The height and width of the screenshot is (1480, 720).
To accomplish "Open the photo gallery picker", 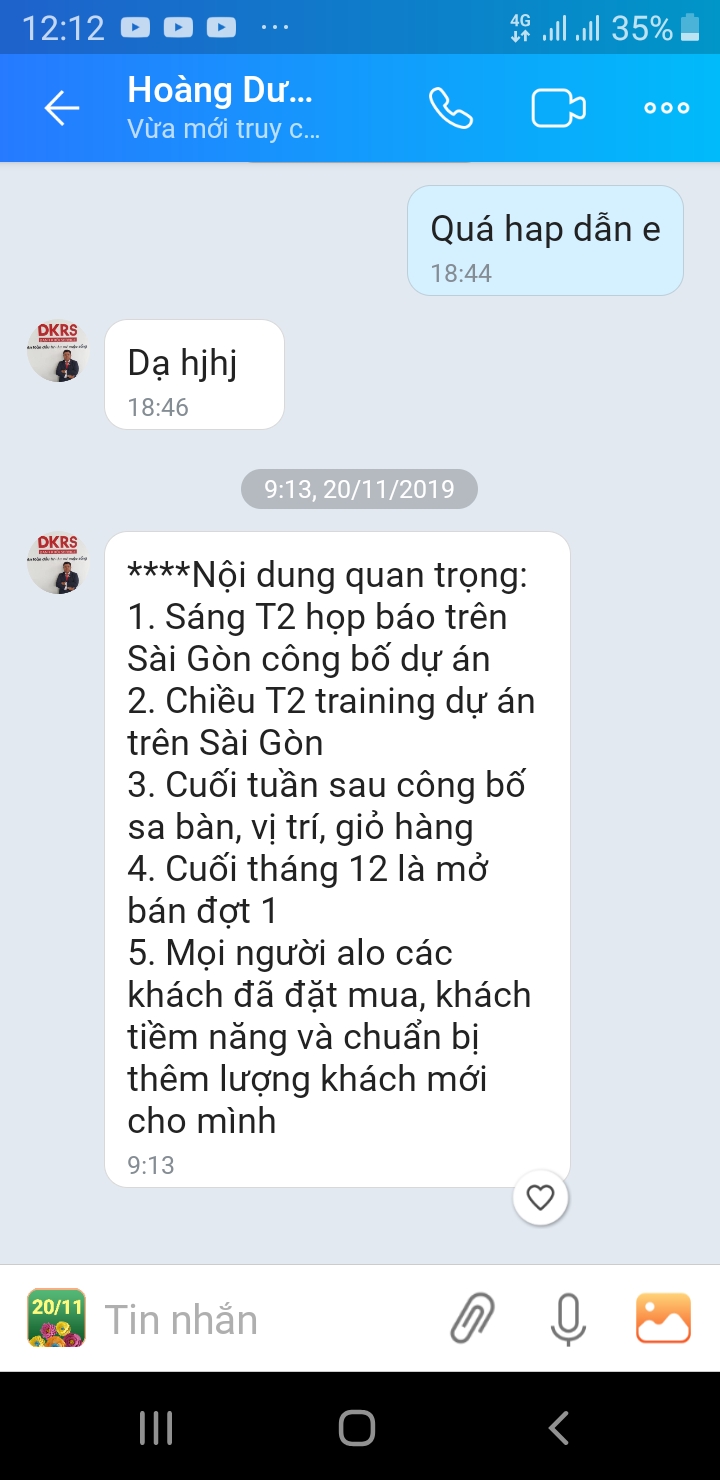I will 663,1318.
